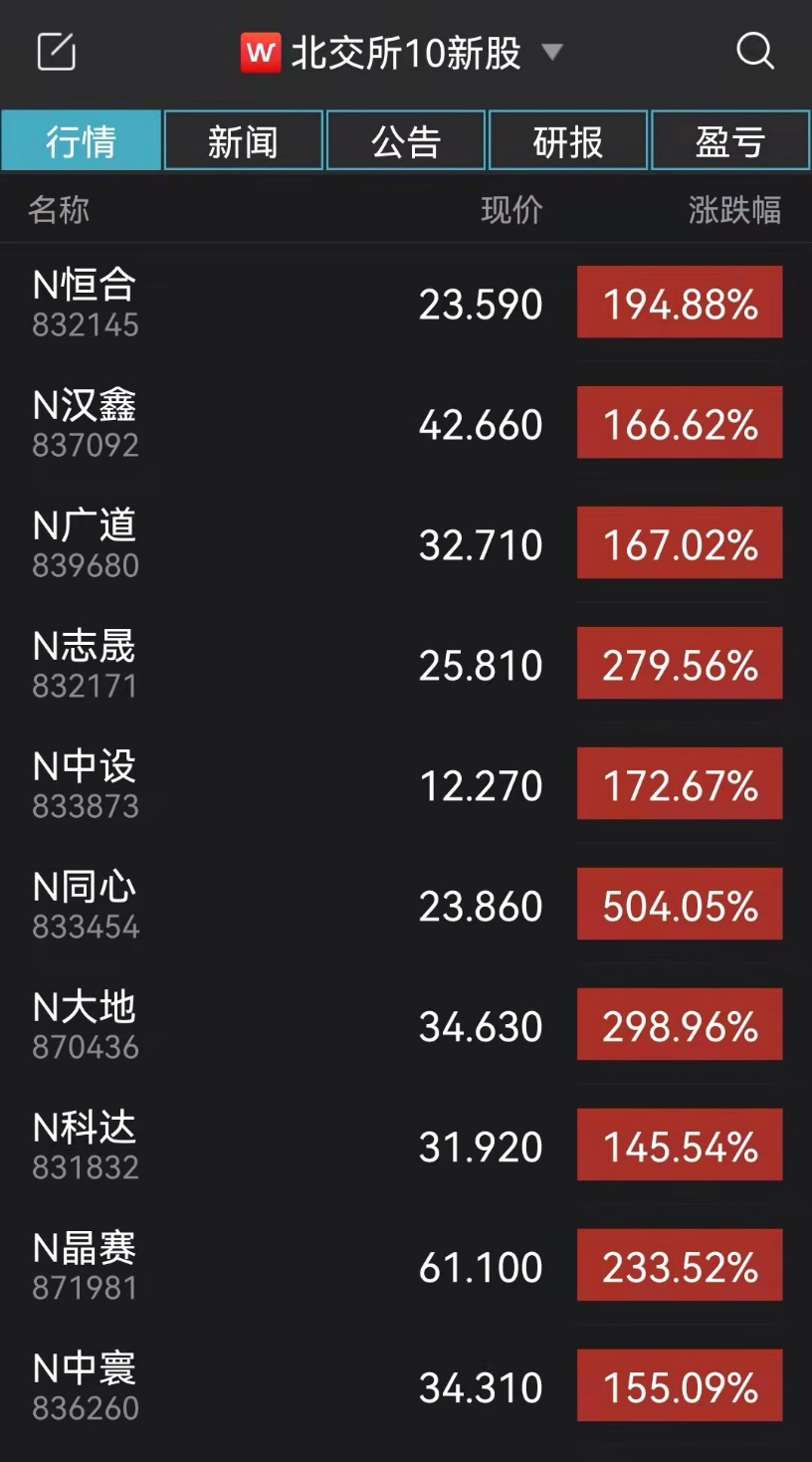Switch to the 盈亏 tab

tap(729, 141)
